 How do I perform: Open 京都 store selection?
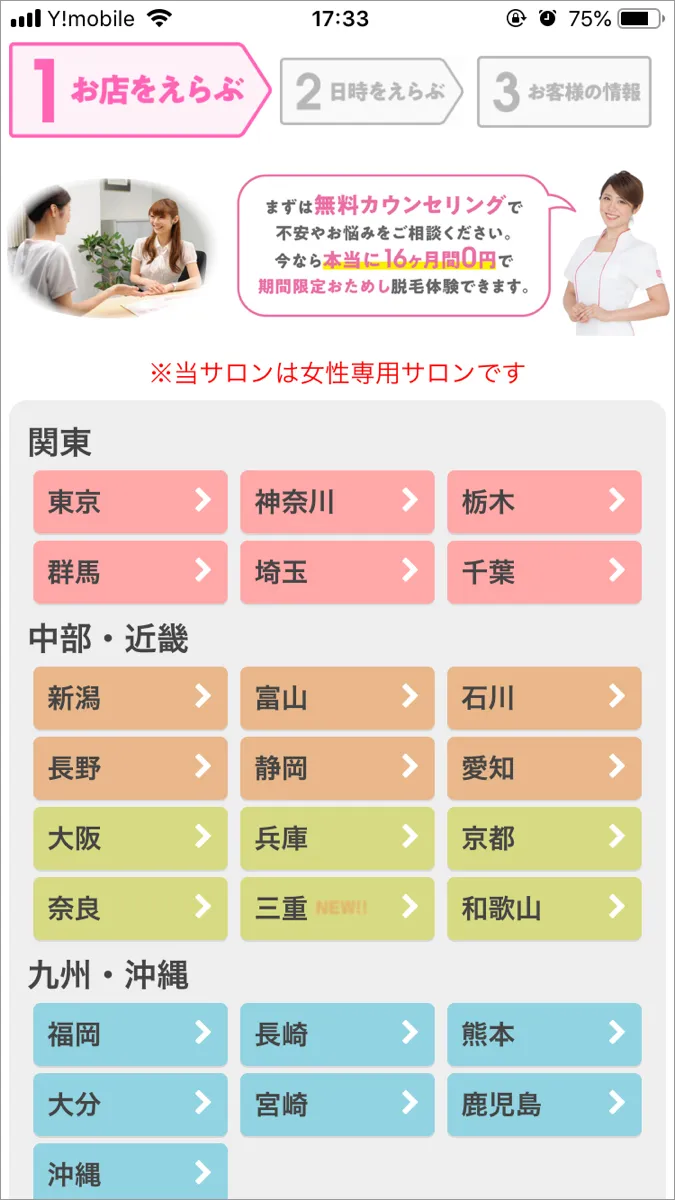[544, 838]
